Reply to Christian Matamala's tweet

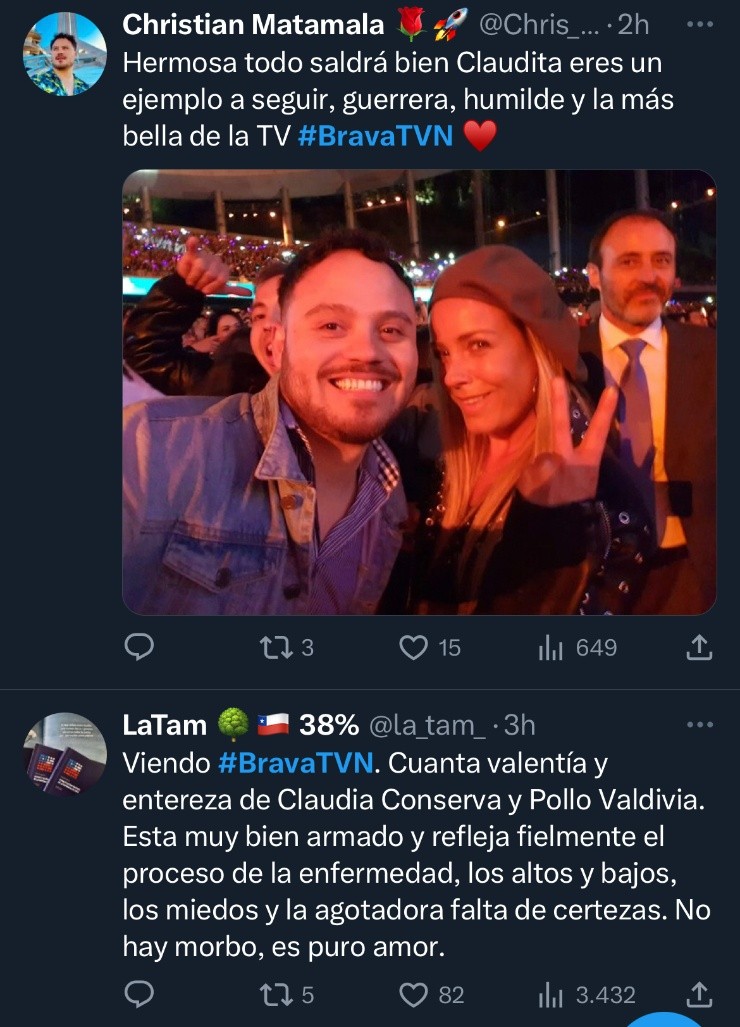(139, 648)
